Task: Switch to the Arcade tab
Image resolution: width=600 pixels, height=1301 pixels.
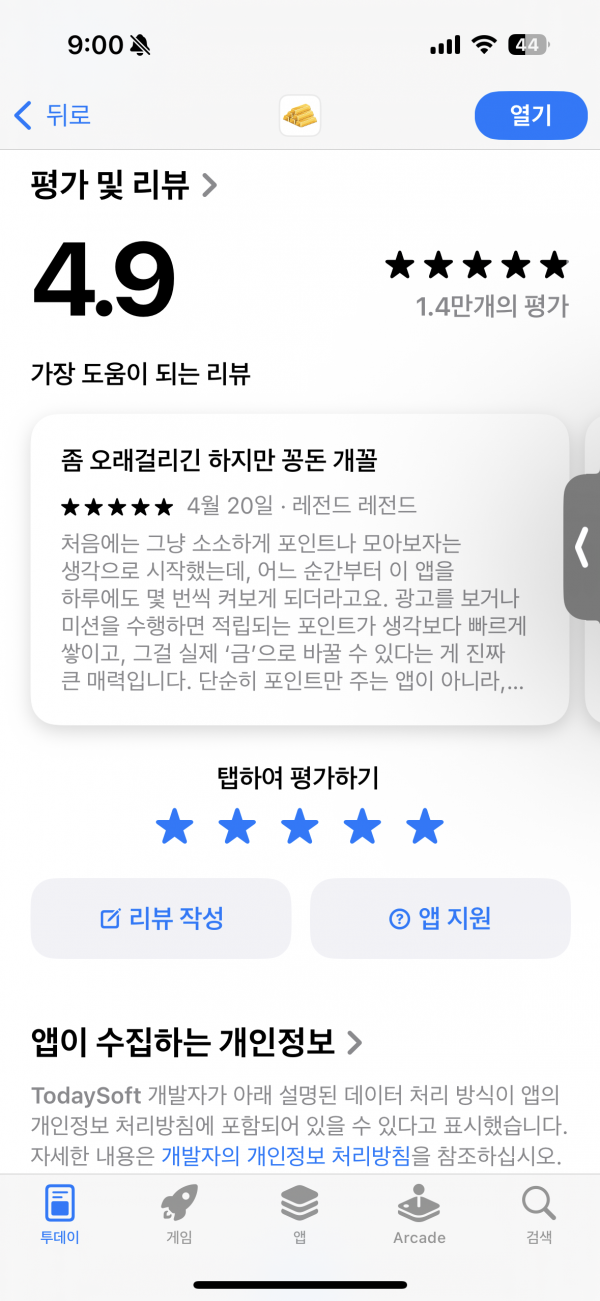Action: point(419,1213)
